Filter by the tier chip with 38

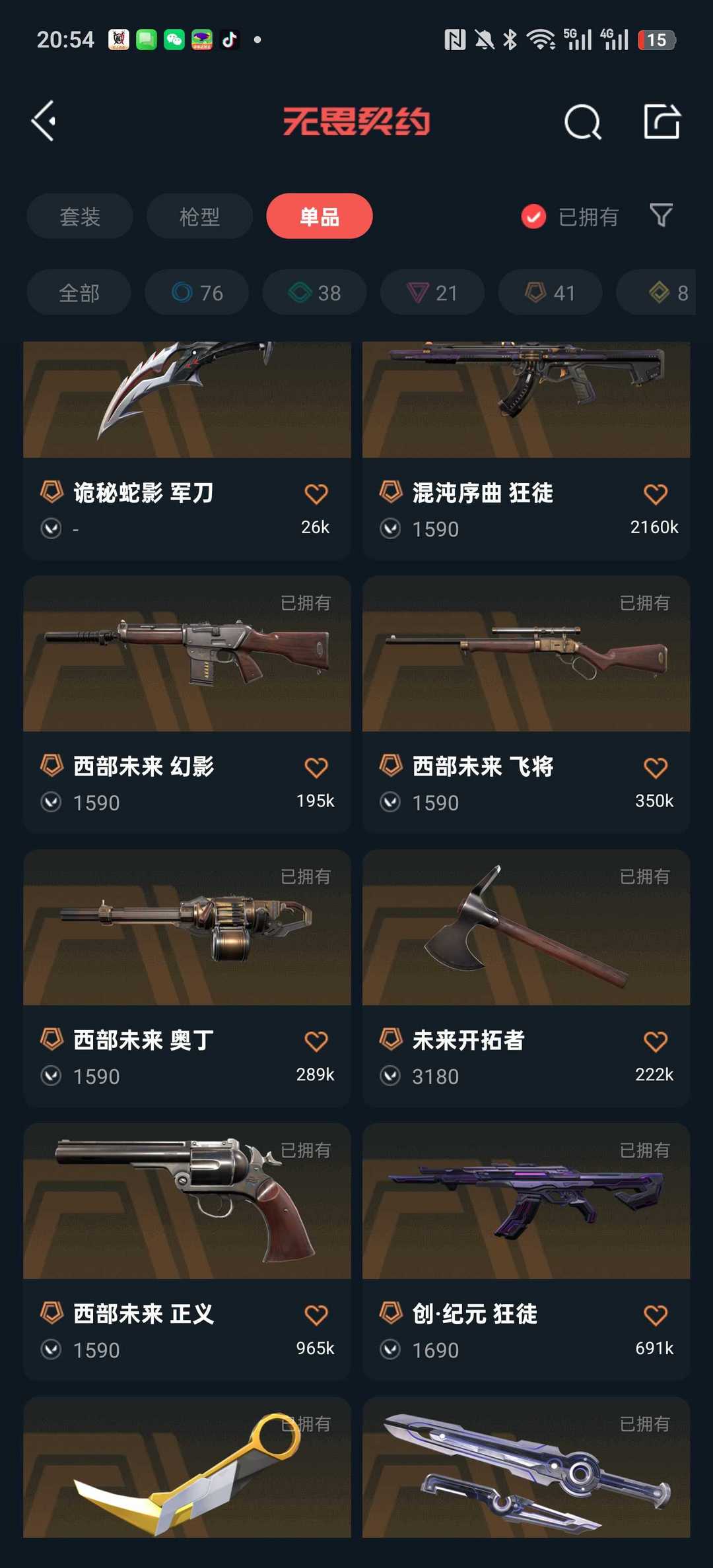314,292
